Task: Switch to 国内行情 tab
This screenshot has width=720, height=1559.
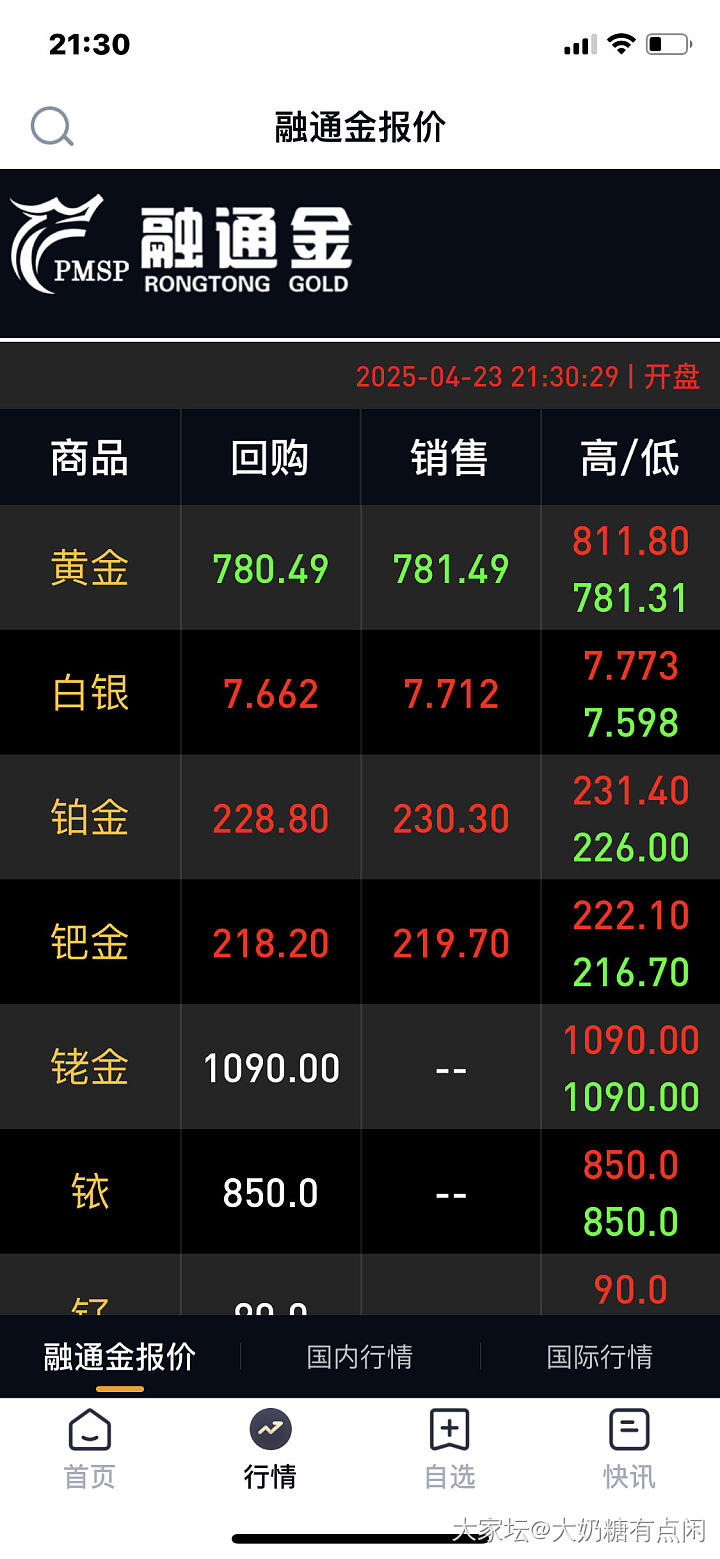Action: pyautogui.click(x=360, y=1357)
